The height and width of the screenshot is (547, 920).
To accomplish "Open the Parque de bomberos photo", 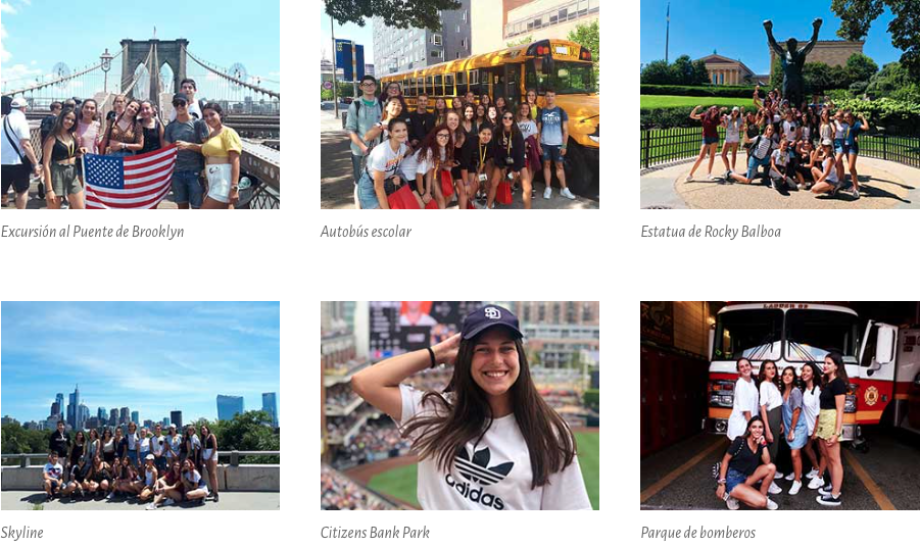I will click(780, 406).
